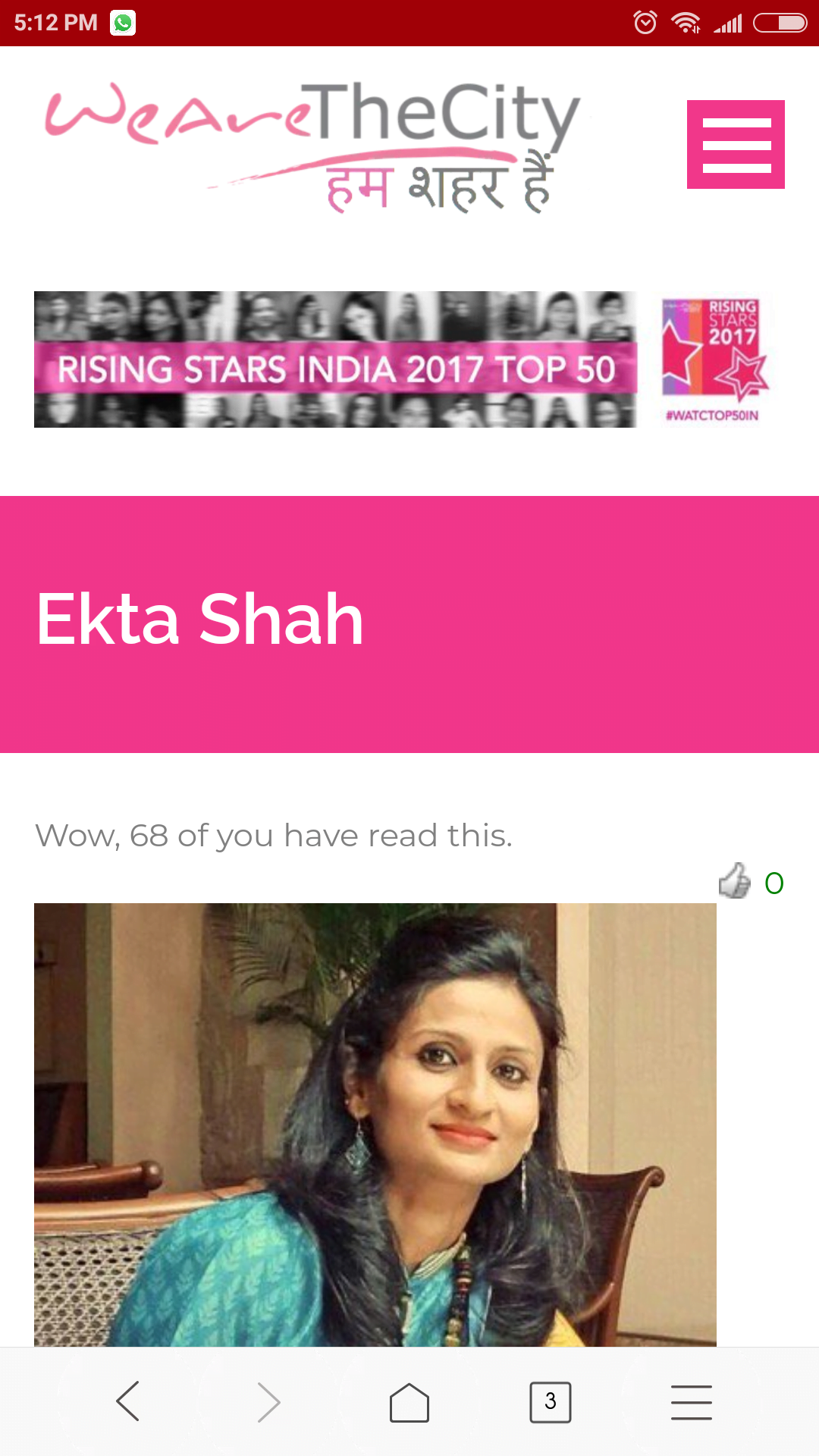Like the Ekta Shah article
This screenshot has height=1456, width=819.
point(734,881)
